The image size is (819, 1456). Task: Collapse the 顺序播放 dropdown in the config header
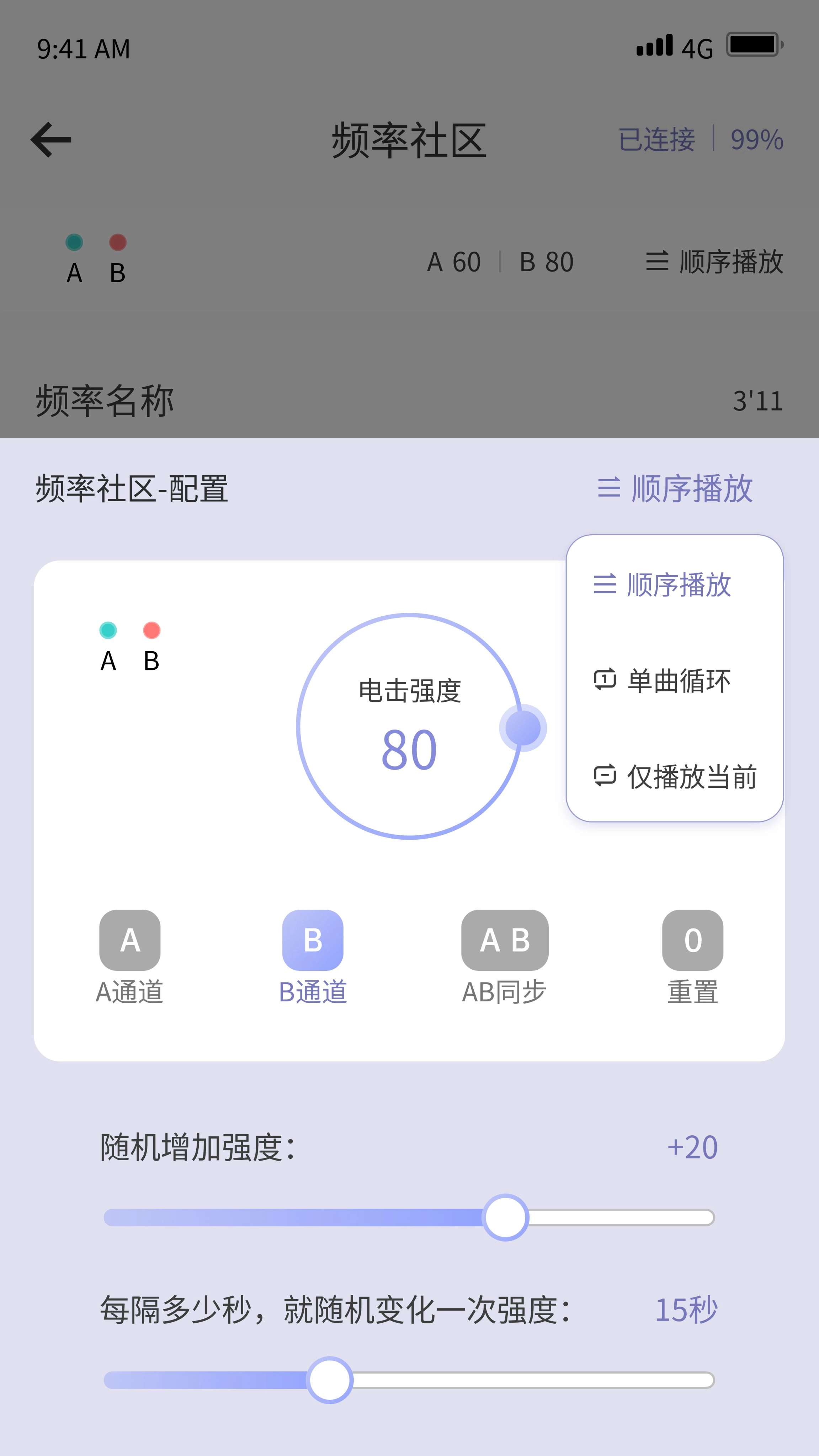tap(675, 488)
